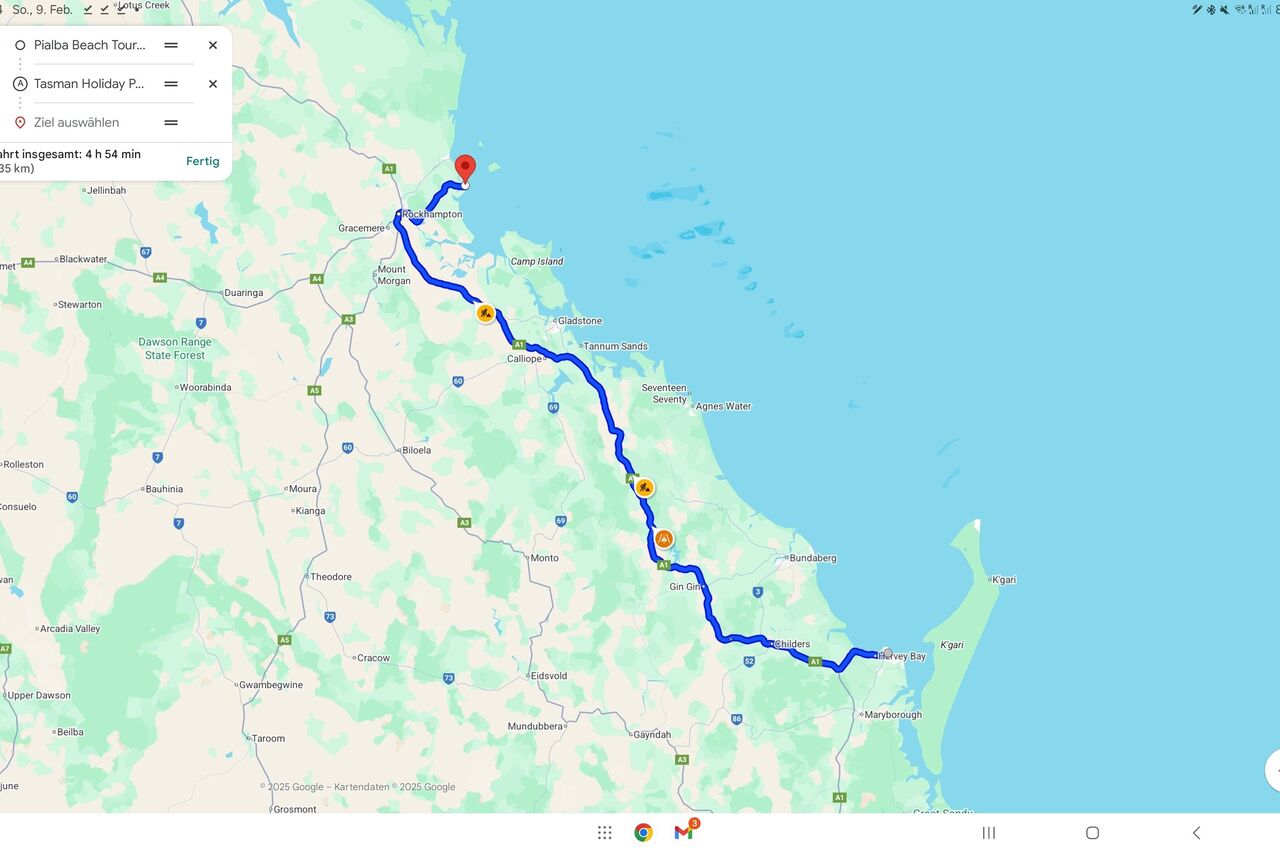Open the road closure alert near Gin Gin
This screenshot has width=1280, height=852.
tap(663, 539)
